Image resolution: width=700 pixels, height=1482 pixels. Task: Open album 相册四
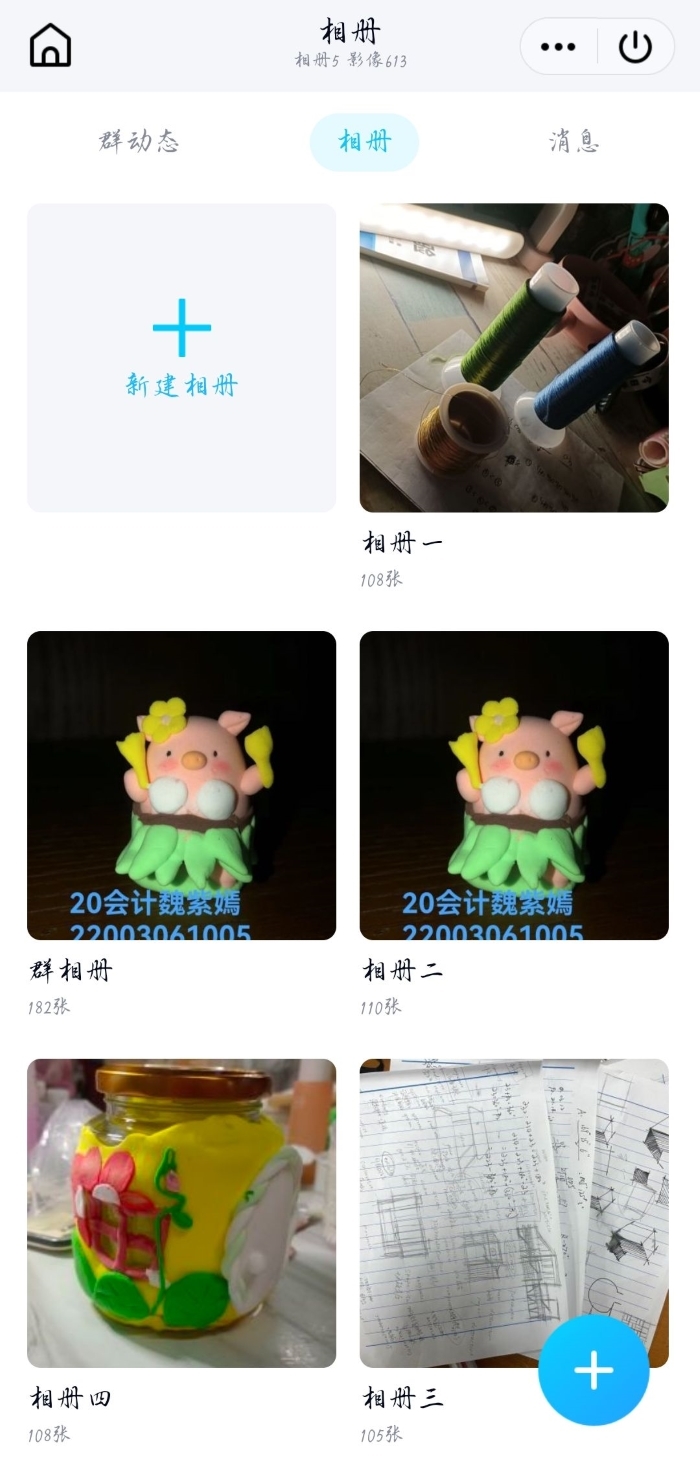[x=181, y=1212]
